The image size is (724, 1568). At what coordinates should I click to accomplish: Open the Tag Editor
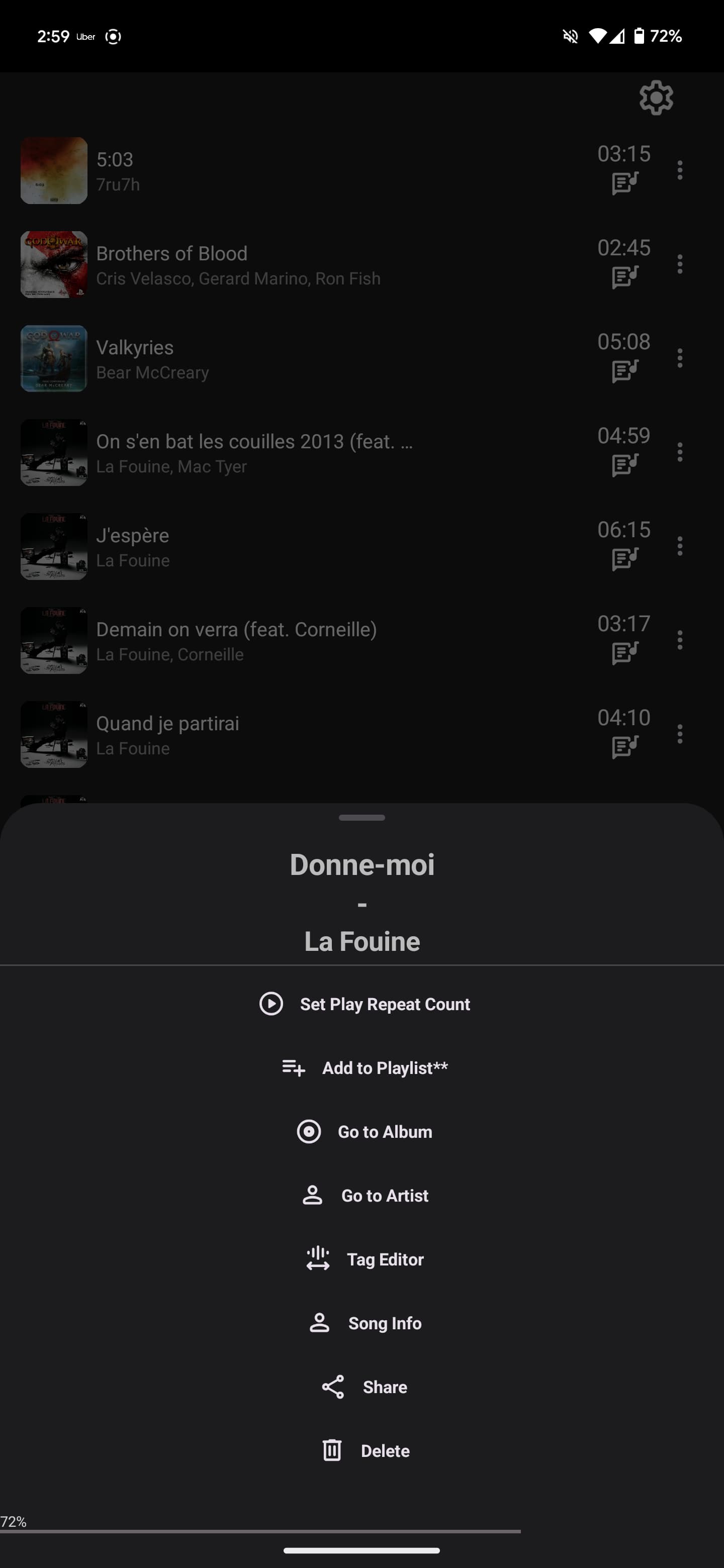[364, 1259]
